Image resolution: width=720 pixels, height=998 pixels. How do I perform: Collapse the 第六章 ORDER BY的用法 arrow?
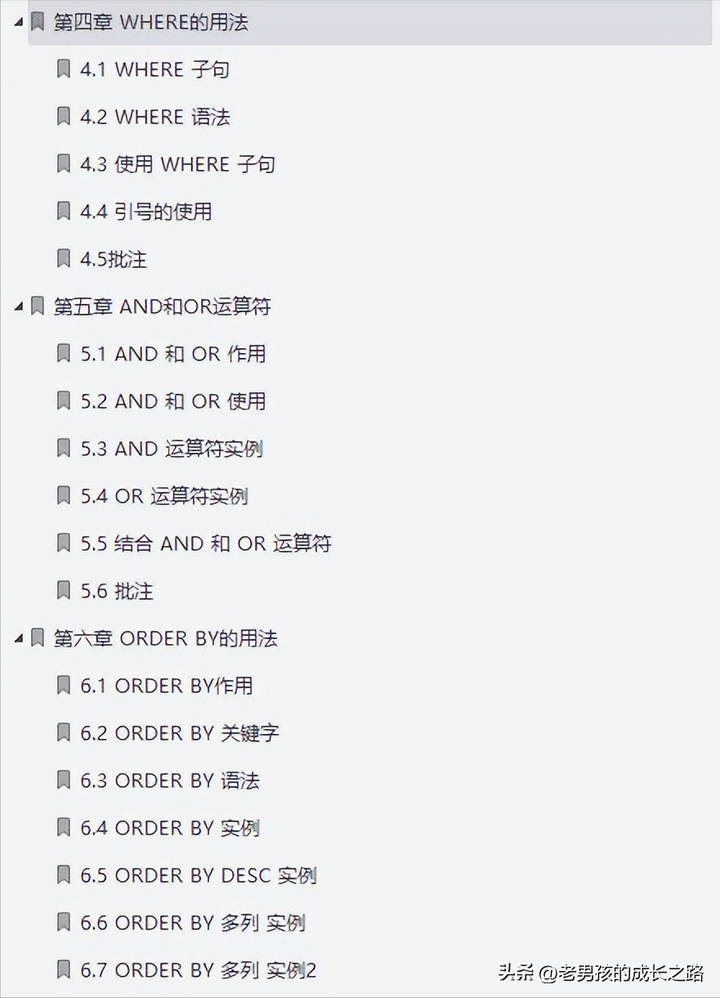(19, 638)
